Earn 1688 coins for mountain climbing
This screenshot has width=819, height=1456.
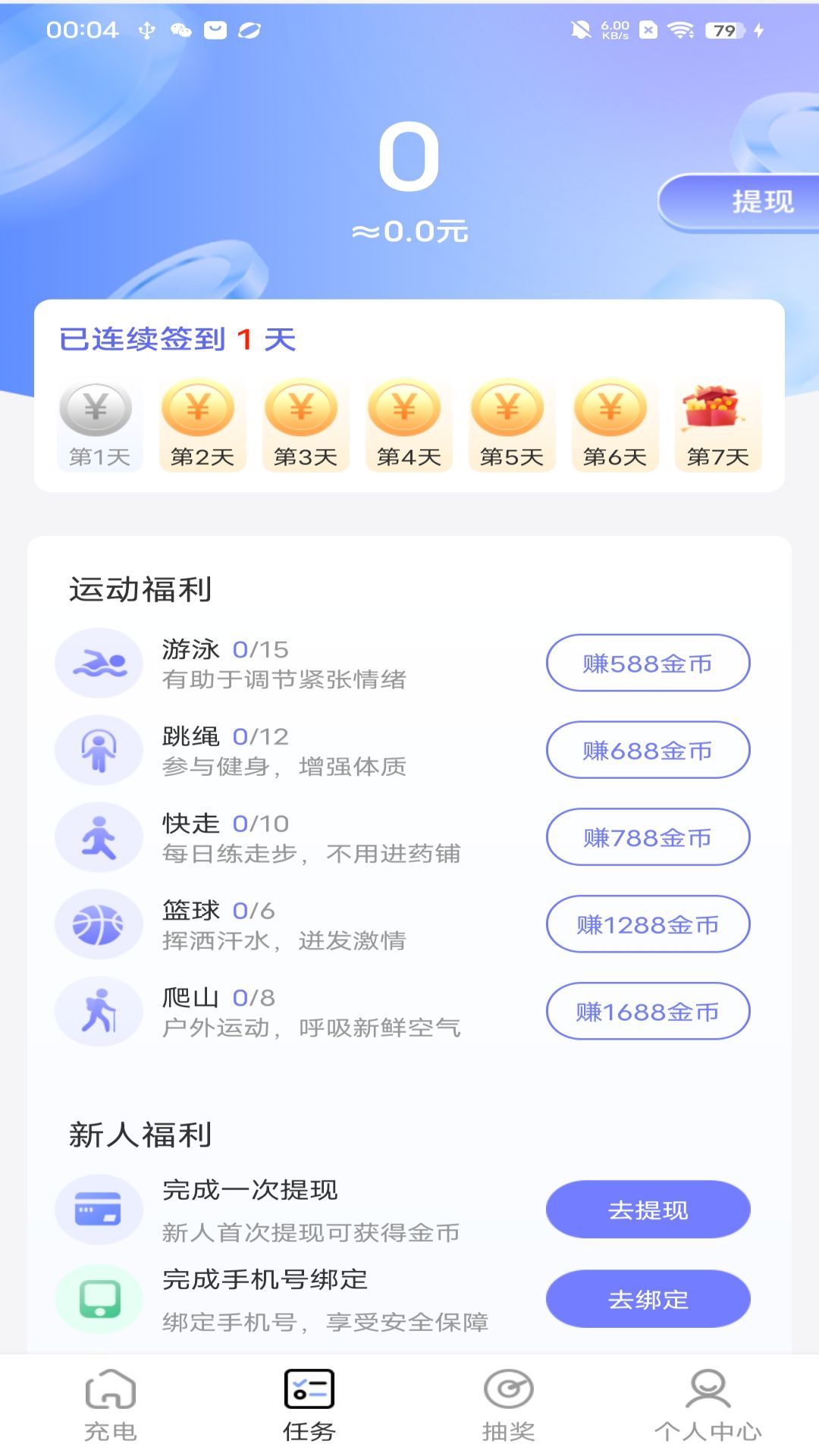648,1012
